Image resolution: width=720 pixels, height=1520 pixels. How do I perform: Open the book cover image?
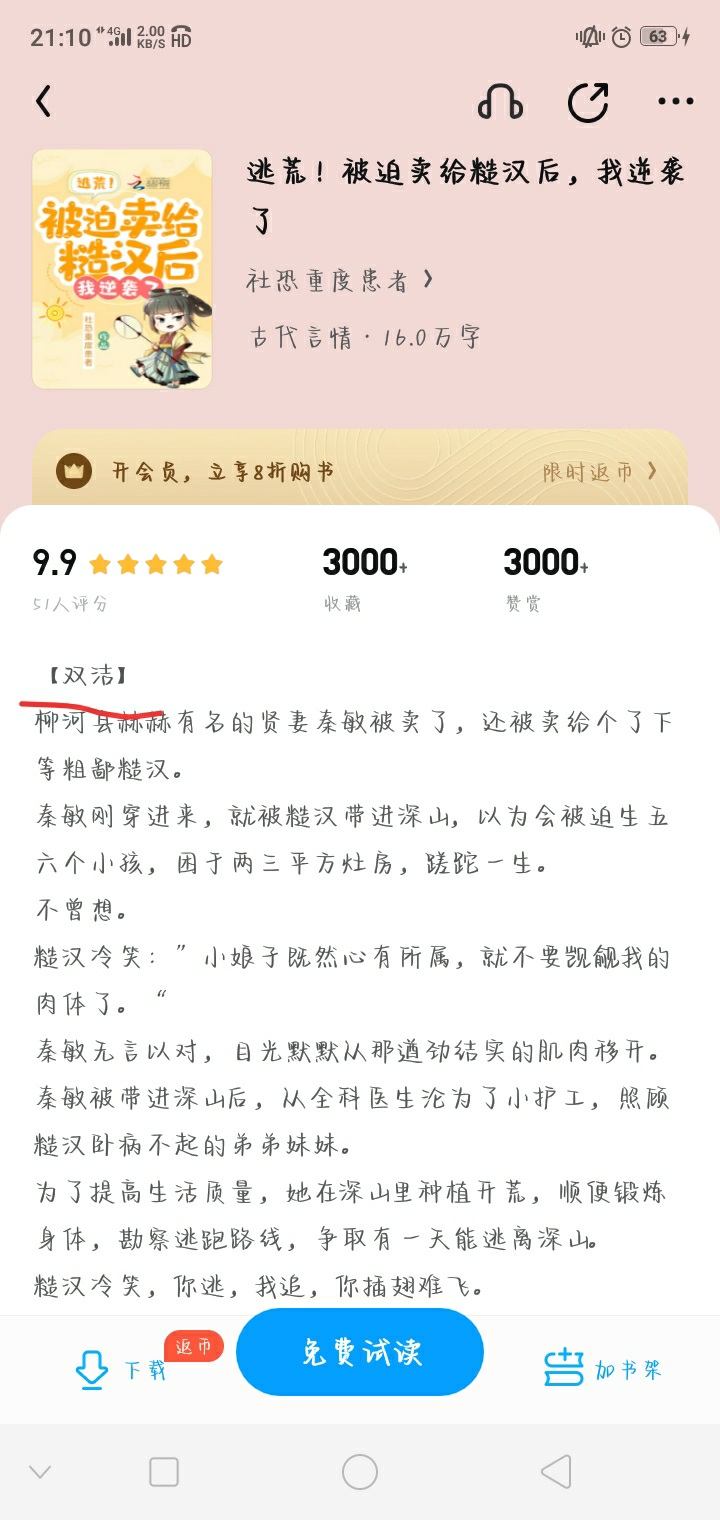point(122,269)
